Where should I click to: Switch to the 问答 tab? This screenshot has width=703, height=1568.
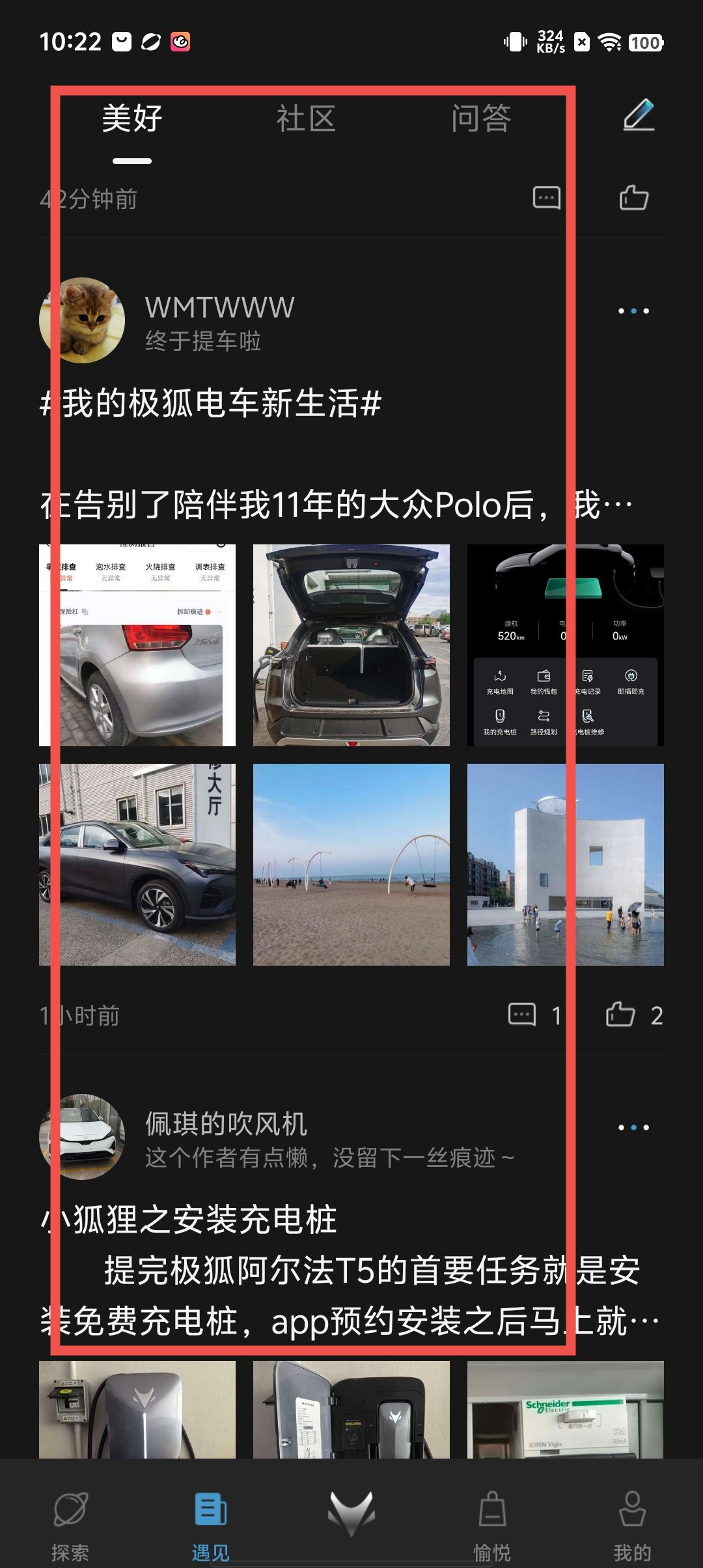point(481,119)
